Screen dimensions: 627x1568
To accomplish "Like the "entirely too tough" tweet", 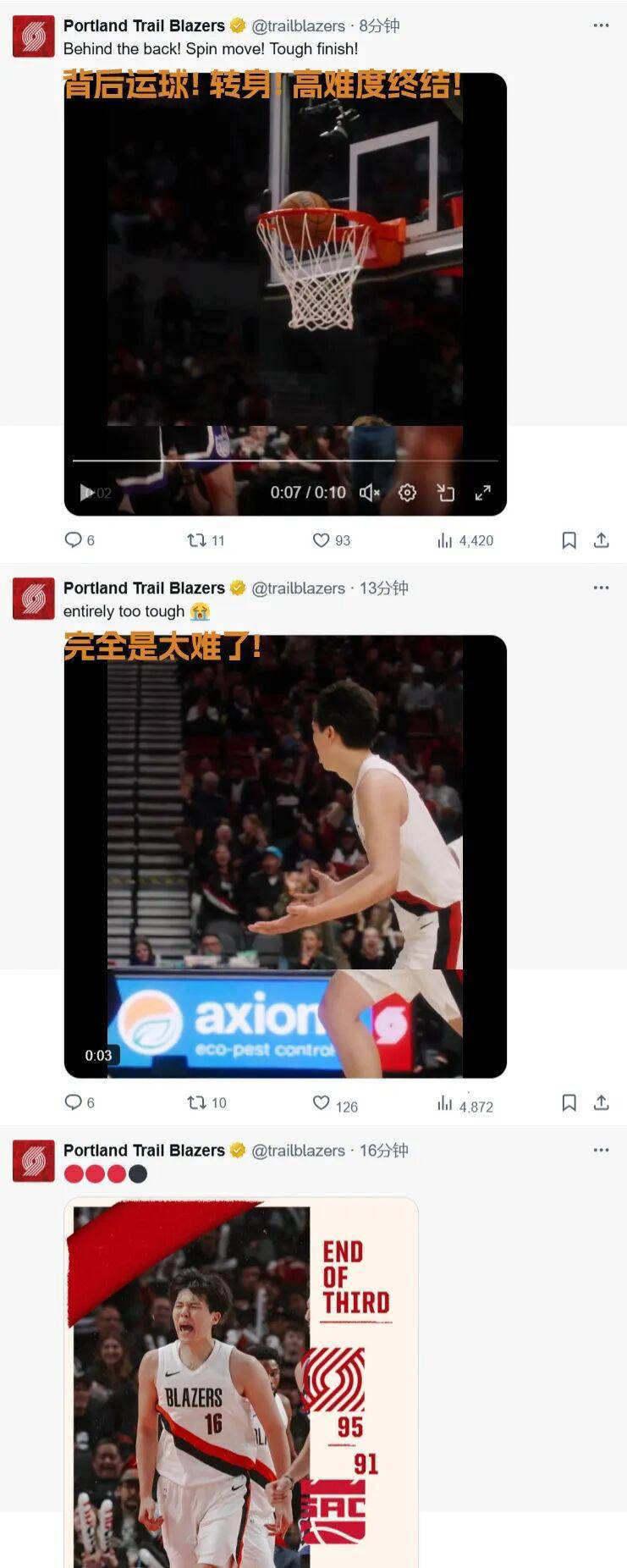I will [x=322, y=1102].
